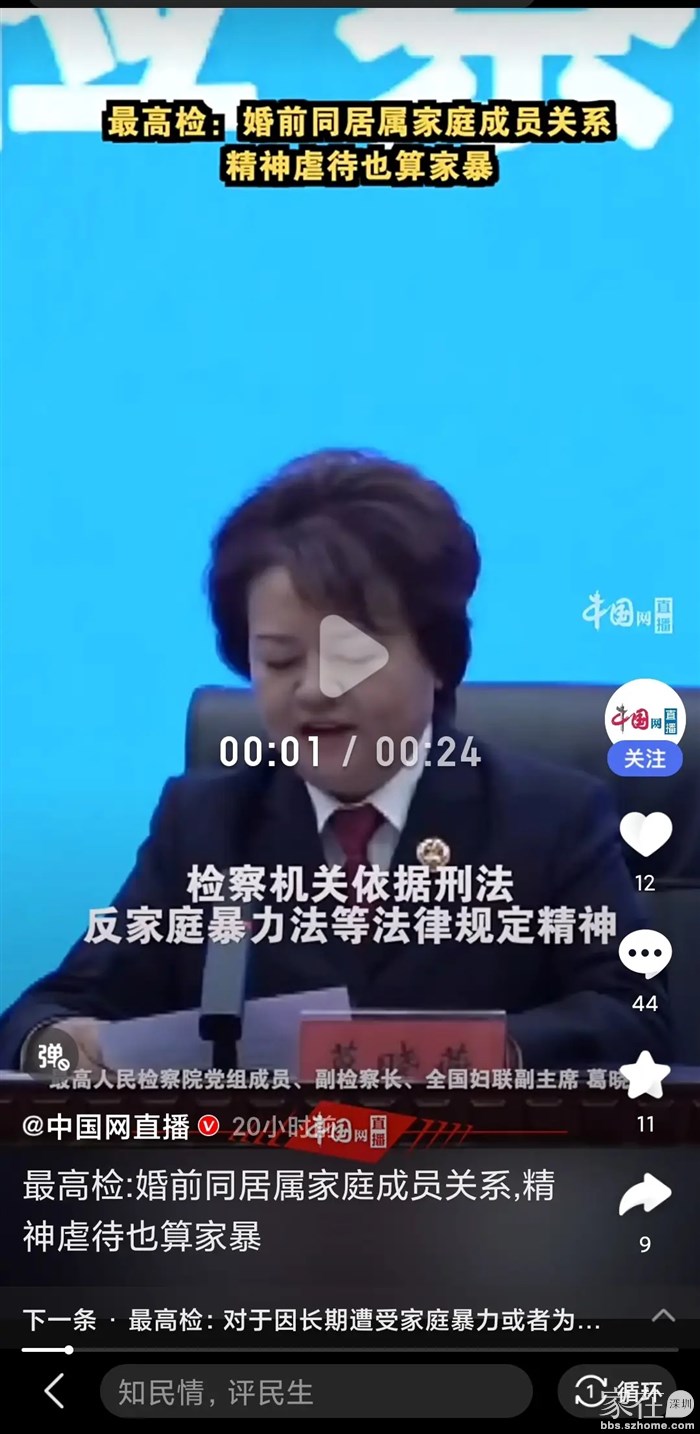Open the comments for this video

point(645,955)
